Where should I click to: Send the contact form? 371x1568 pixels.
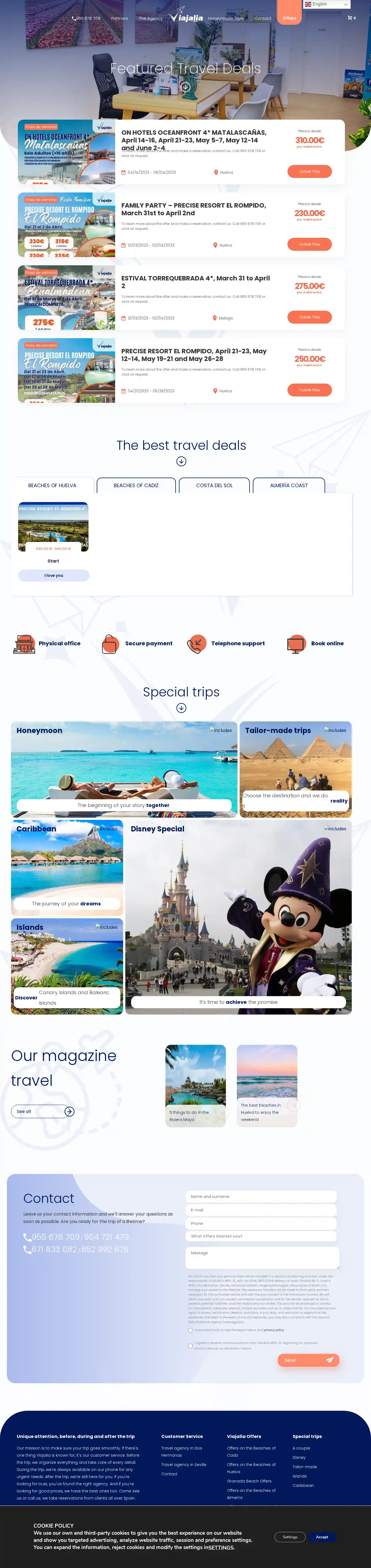click(x=308, y=1360)
